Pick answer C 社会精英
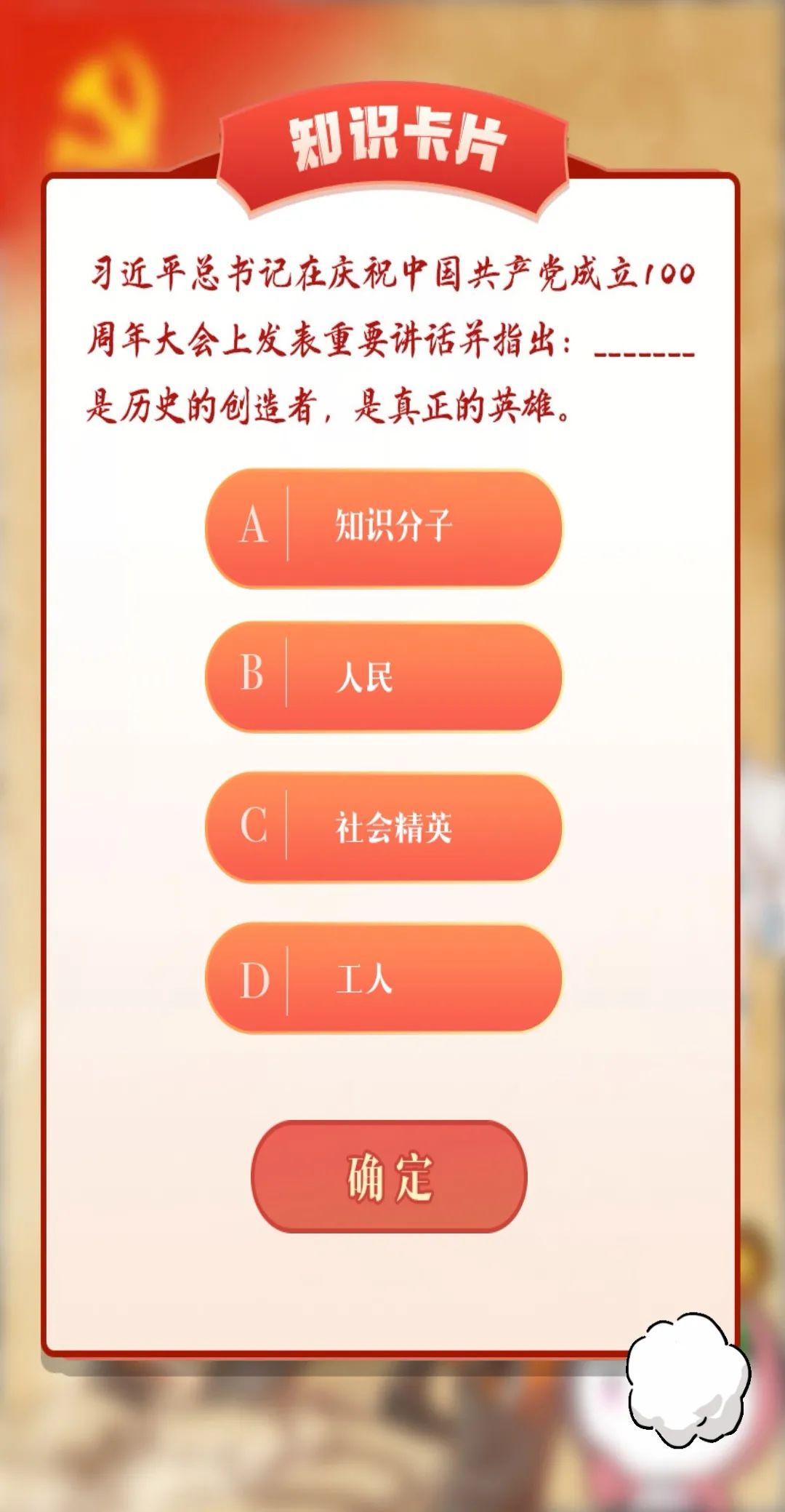Screen dimensions: 785x1512 384,828
